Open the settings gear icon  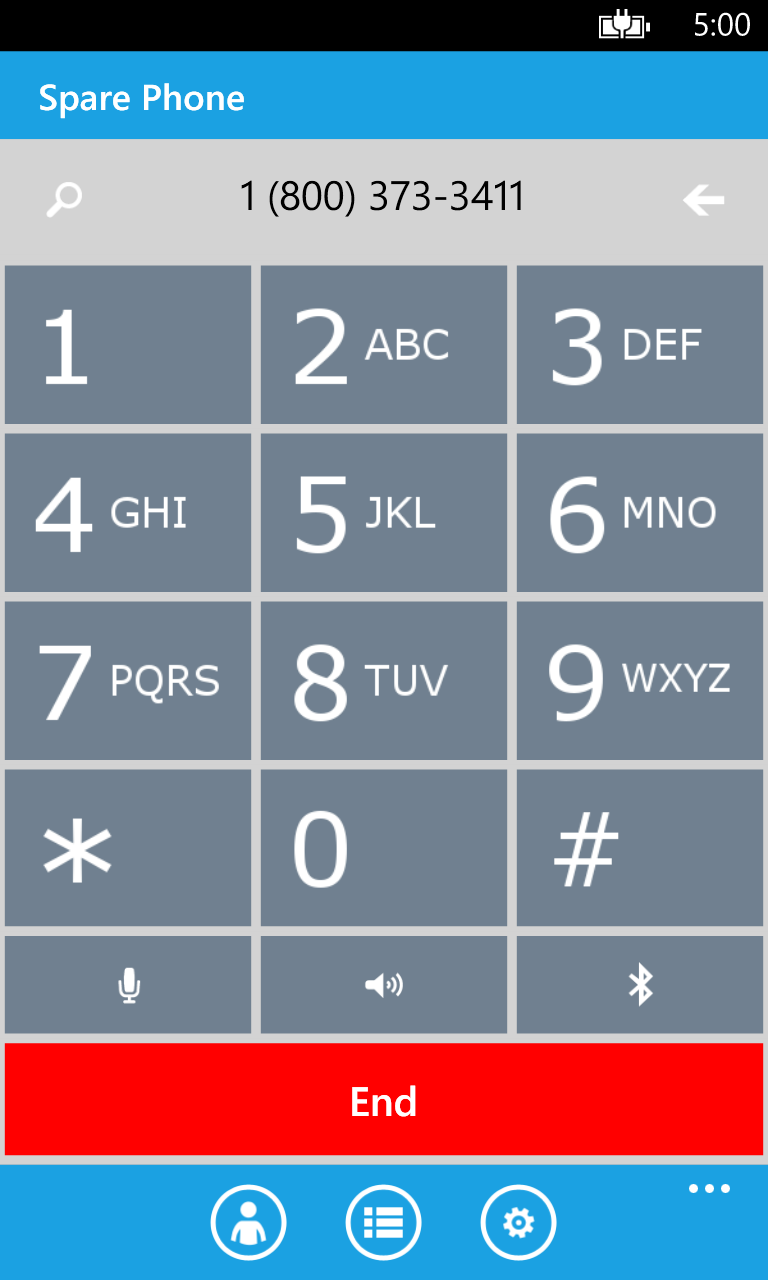point(518,1221)
